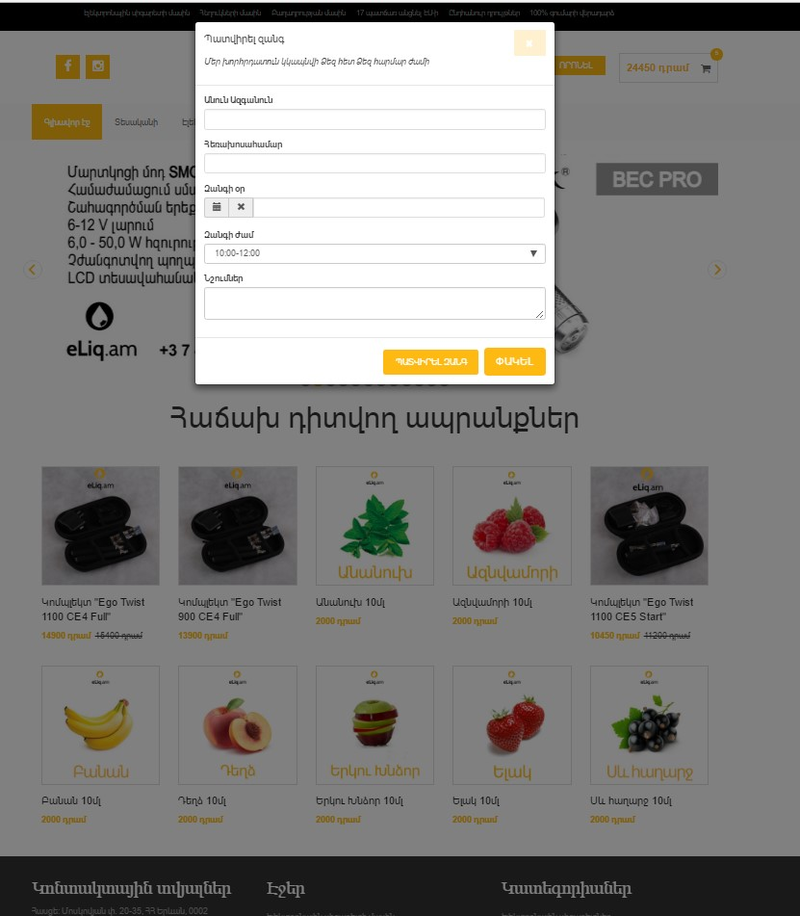Tap the Զանգի օր date input field
The height and width of the screenshot is (916, 800).
pos(398,207)
